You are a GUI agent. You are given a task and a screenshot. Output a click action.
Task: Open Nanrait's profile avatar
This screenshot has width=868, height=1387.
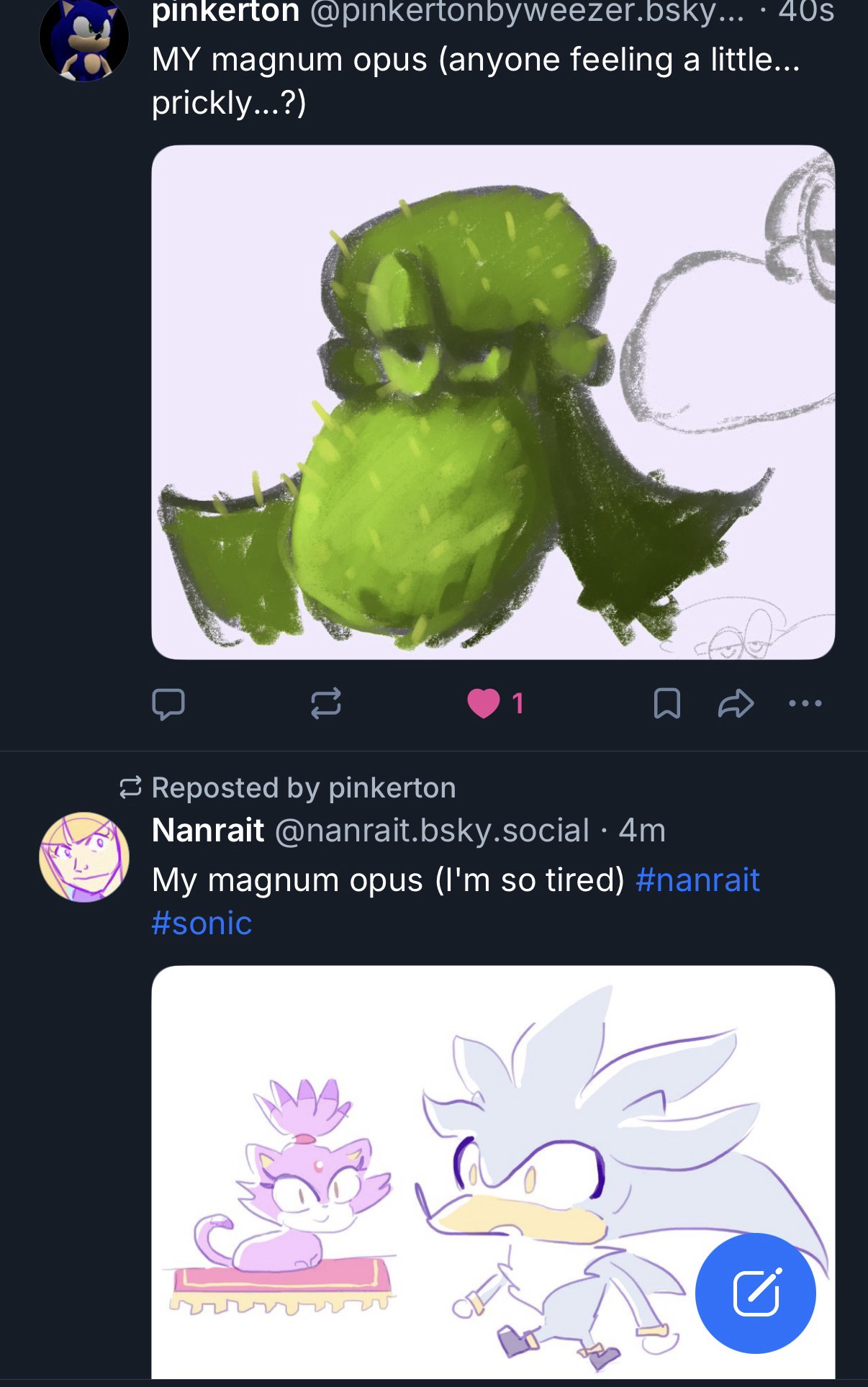[x=84, y=857]
